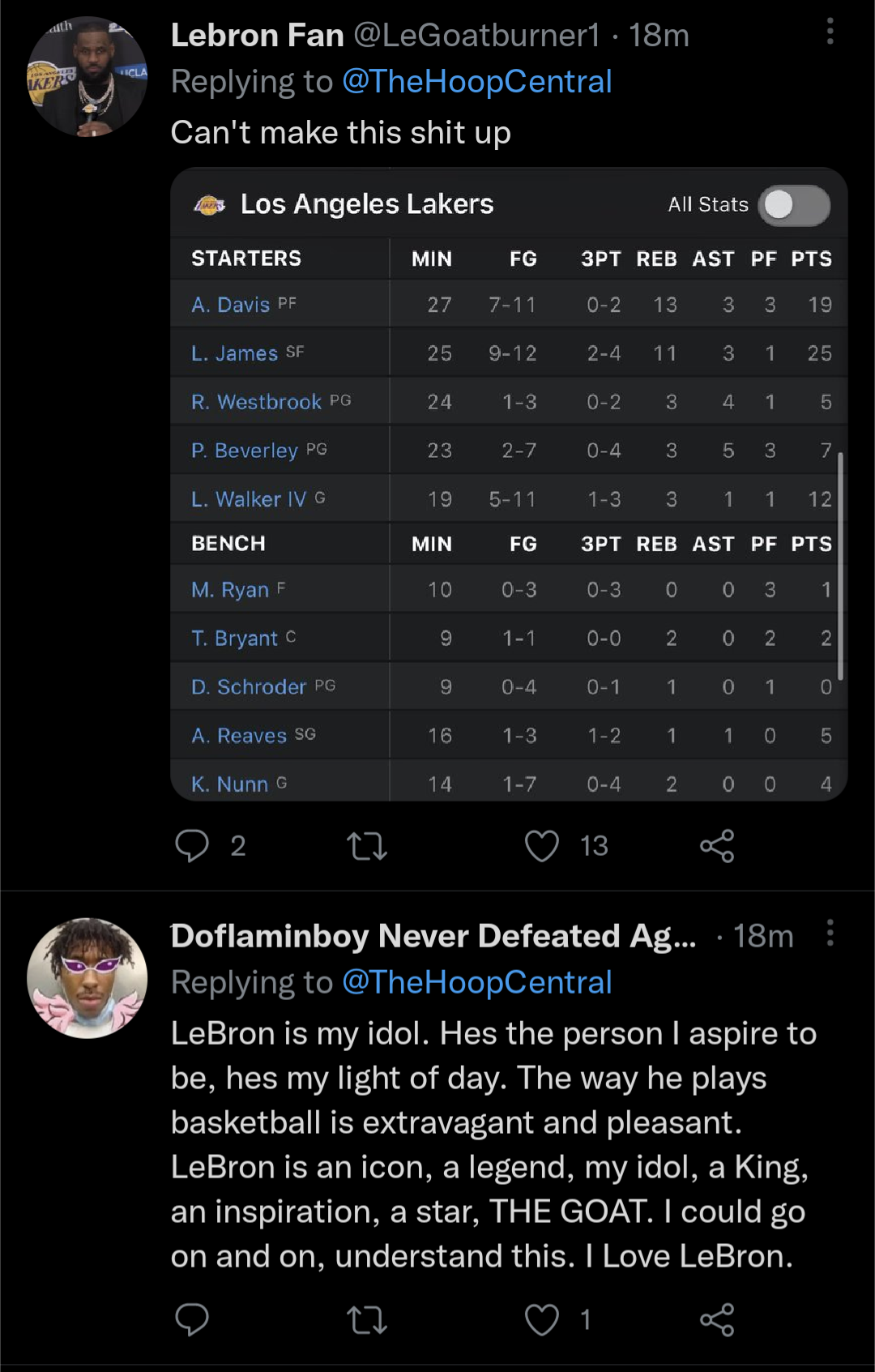Viewport: 875px width, 1372px height.
Task: Like Lebron Fan's tweet
Action: (543, 846)
